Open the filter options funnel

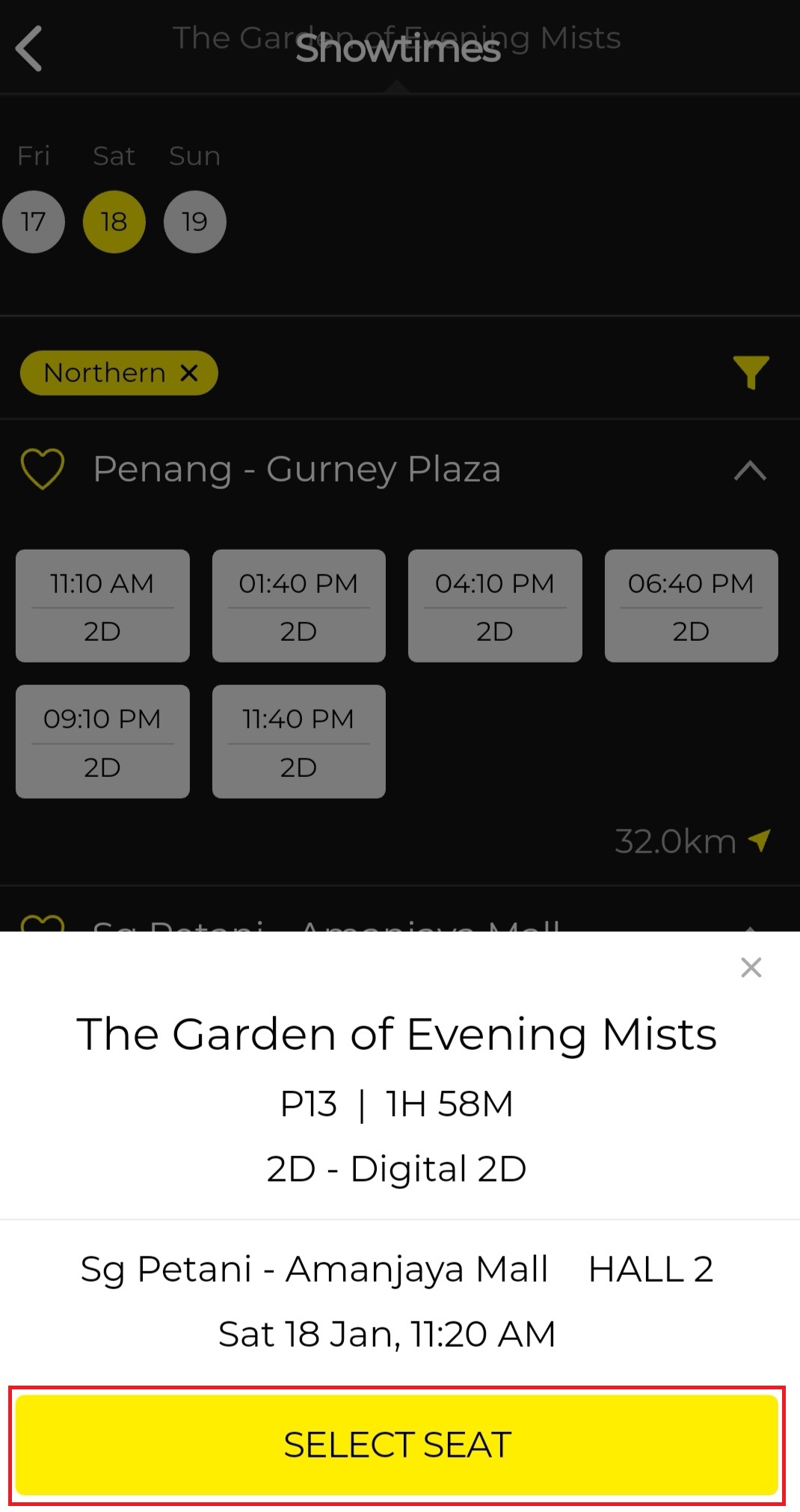click(751, 372)
